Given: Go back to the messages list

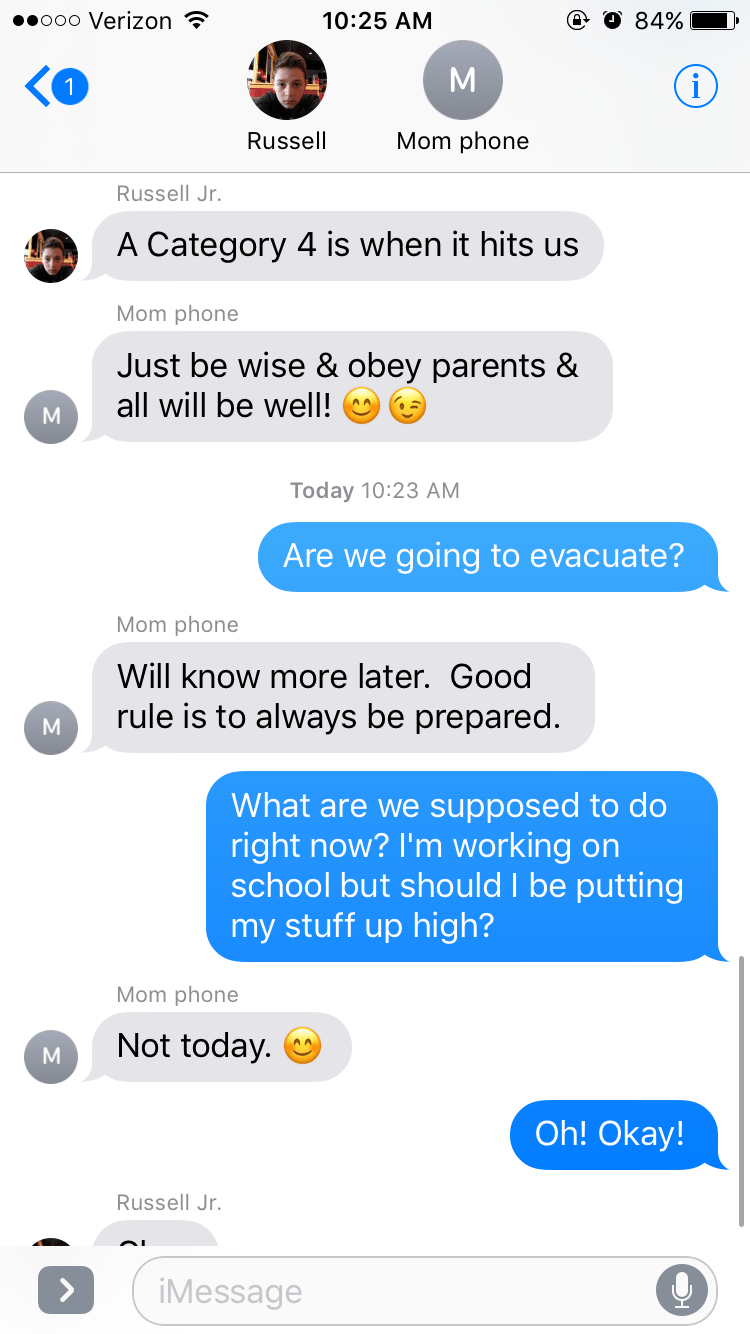Looking at the screenshot, I should coord(56,88).
